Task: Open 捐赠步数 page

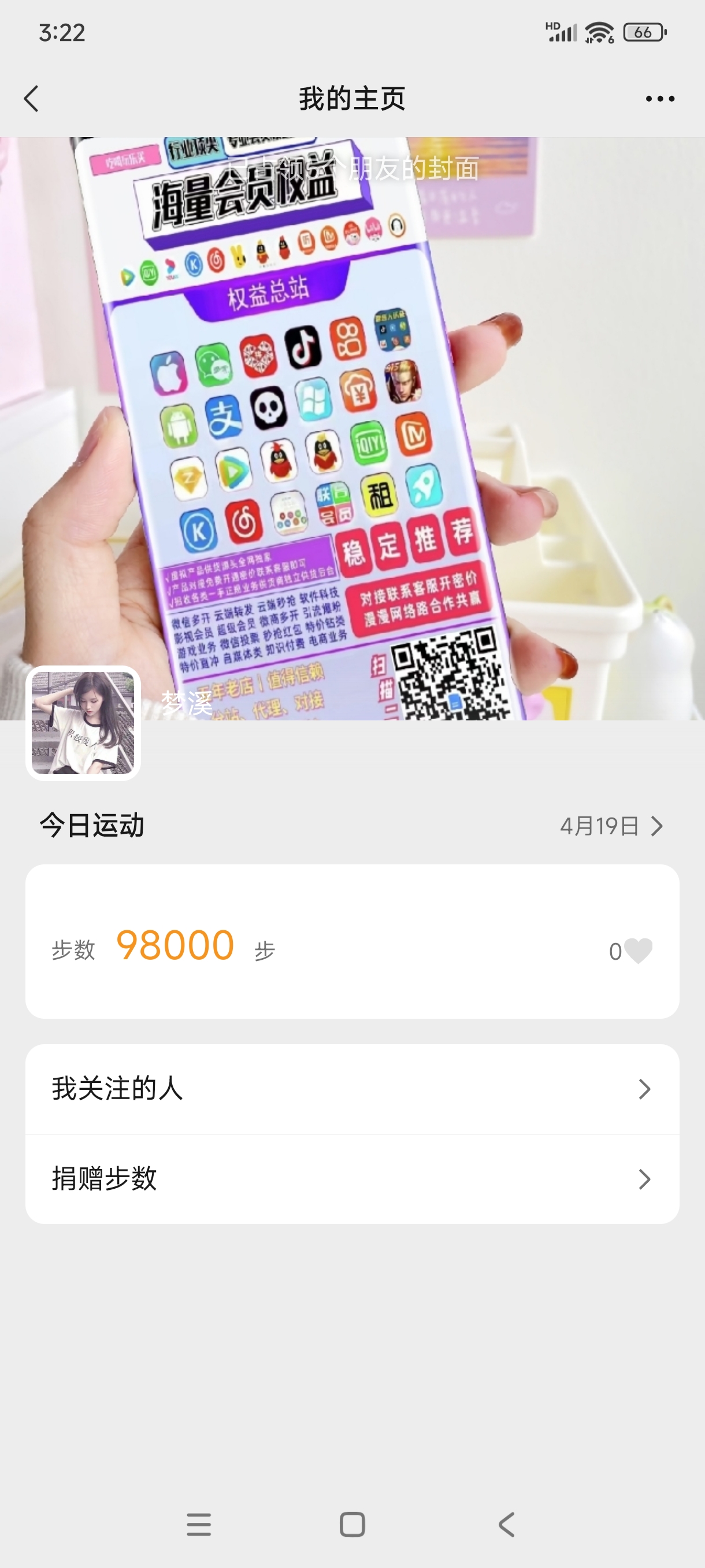Action: tap(352, 1179)
